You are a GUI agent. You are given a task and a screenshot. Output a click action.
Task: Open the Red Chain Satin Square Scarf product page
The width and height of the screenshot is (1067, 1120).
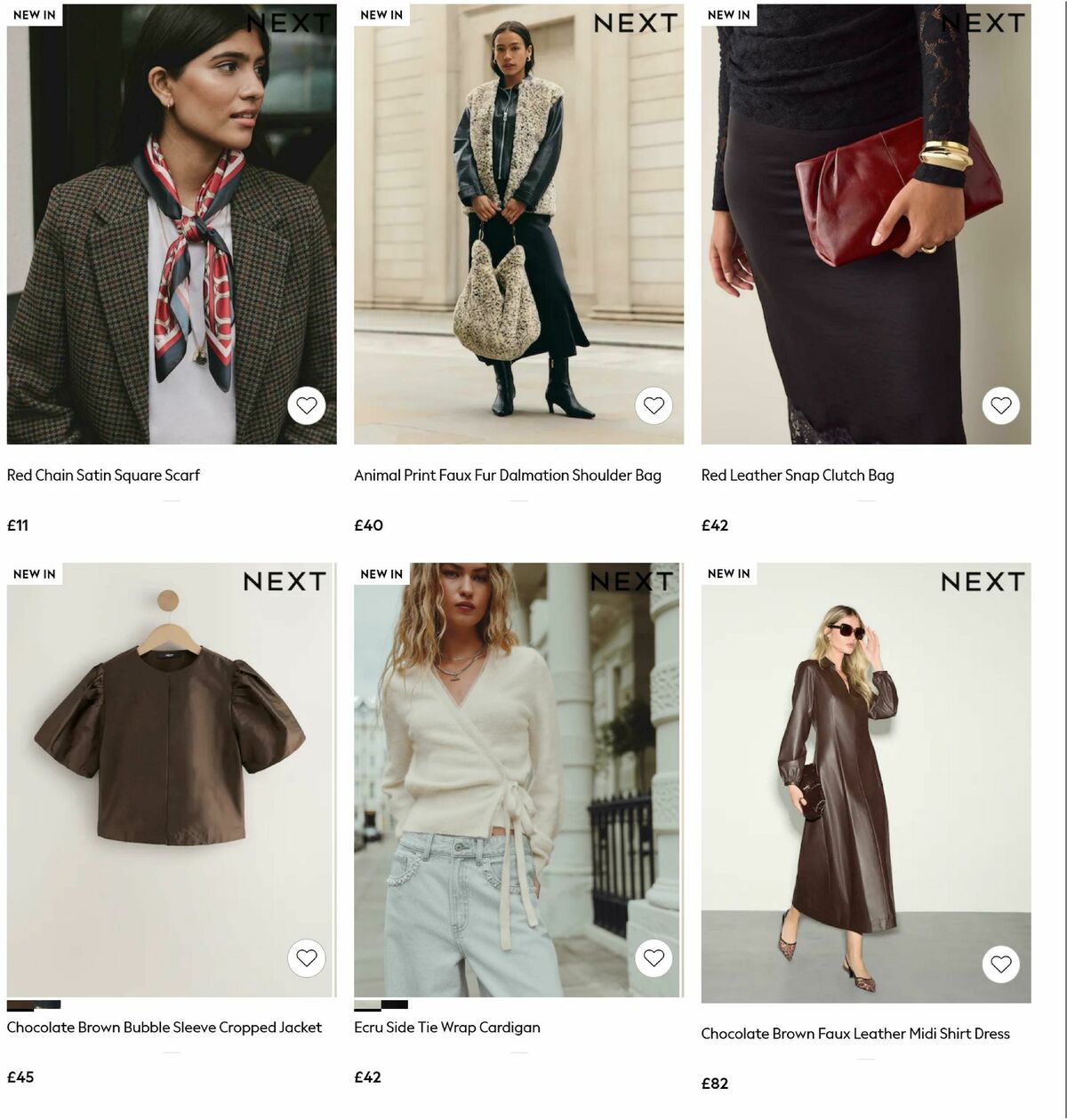[x=104, y=475]
